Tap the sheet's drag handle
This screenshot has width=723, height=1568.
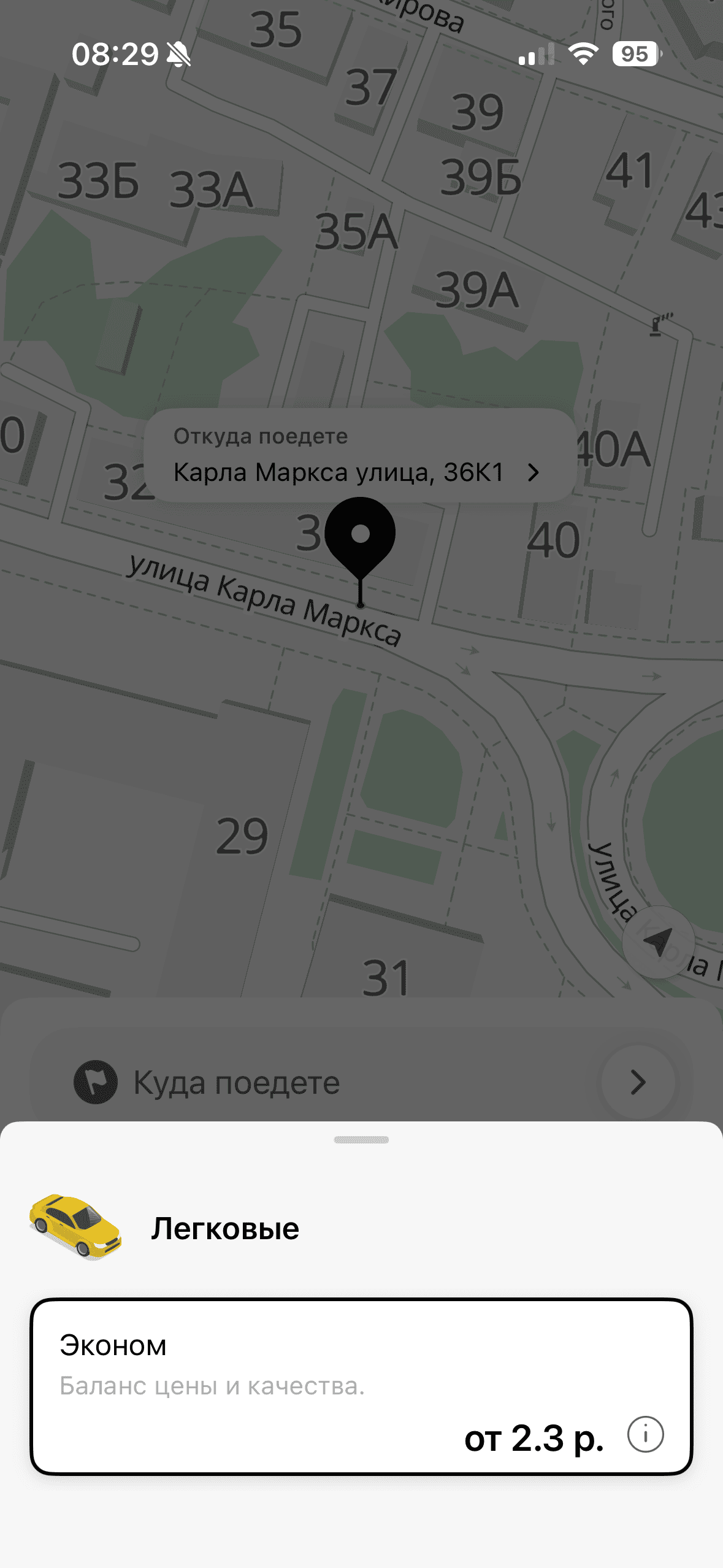pos(361,1140)
